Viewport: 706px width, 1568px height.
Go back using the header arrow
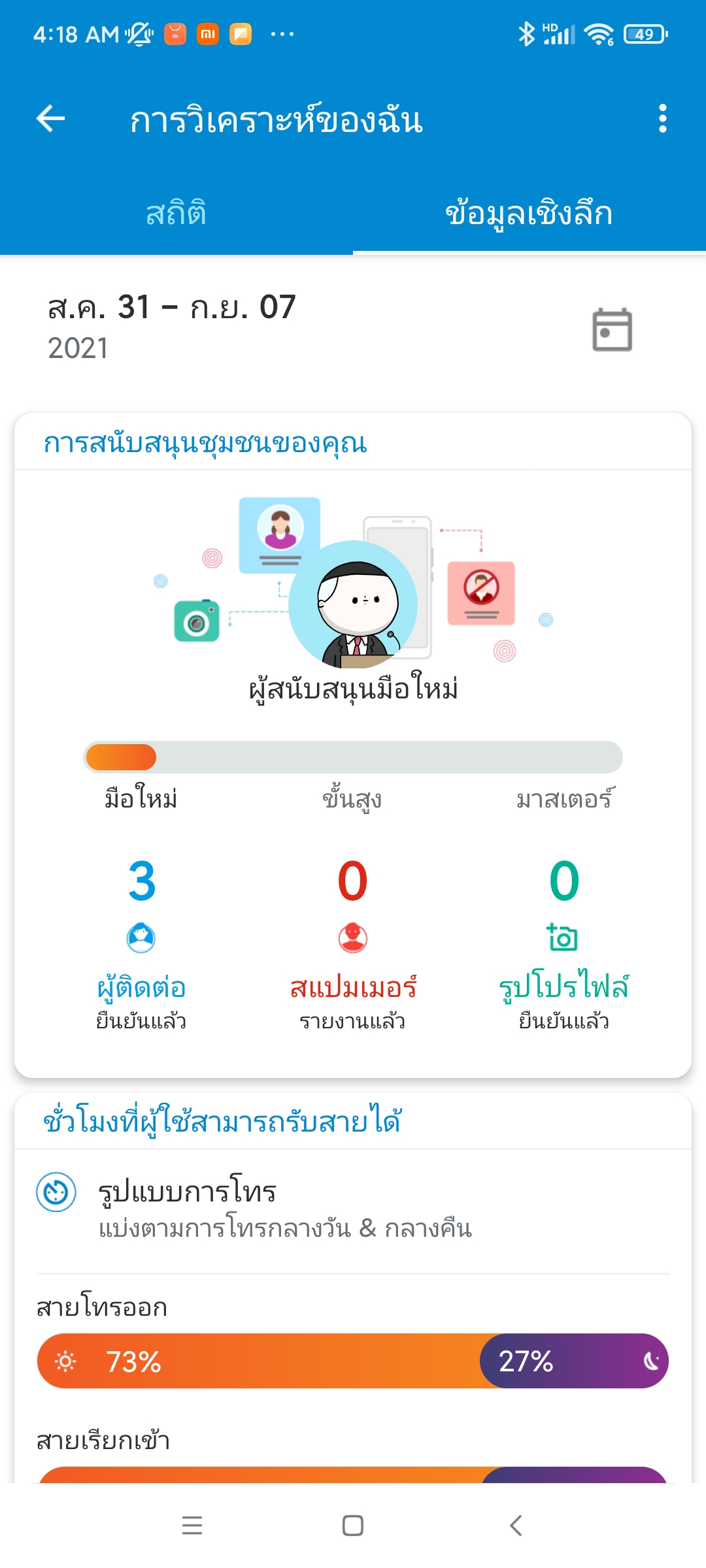point(50,119)
